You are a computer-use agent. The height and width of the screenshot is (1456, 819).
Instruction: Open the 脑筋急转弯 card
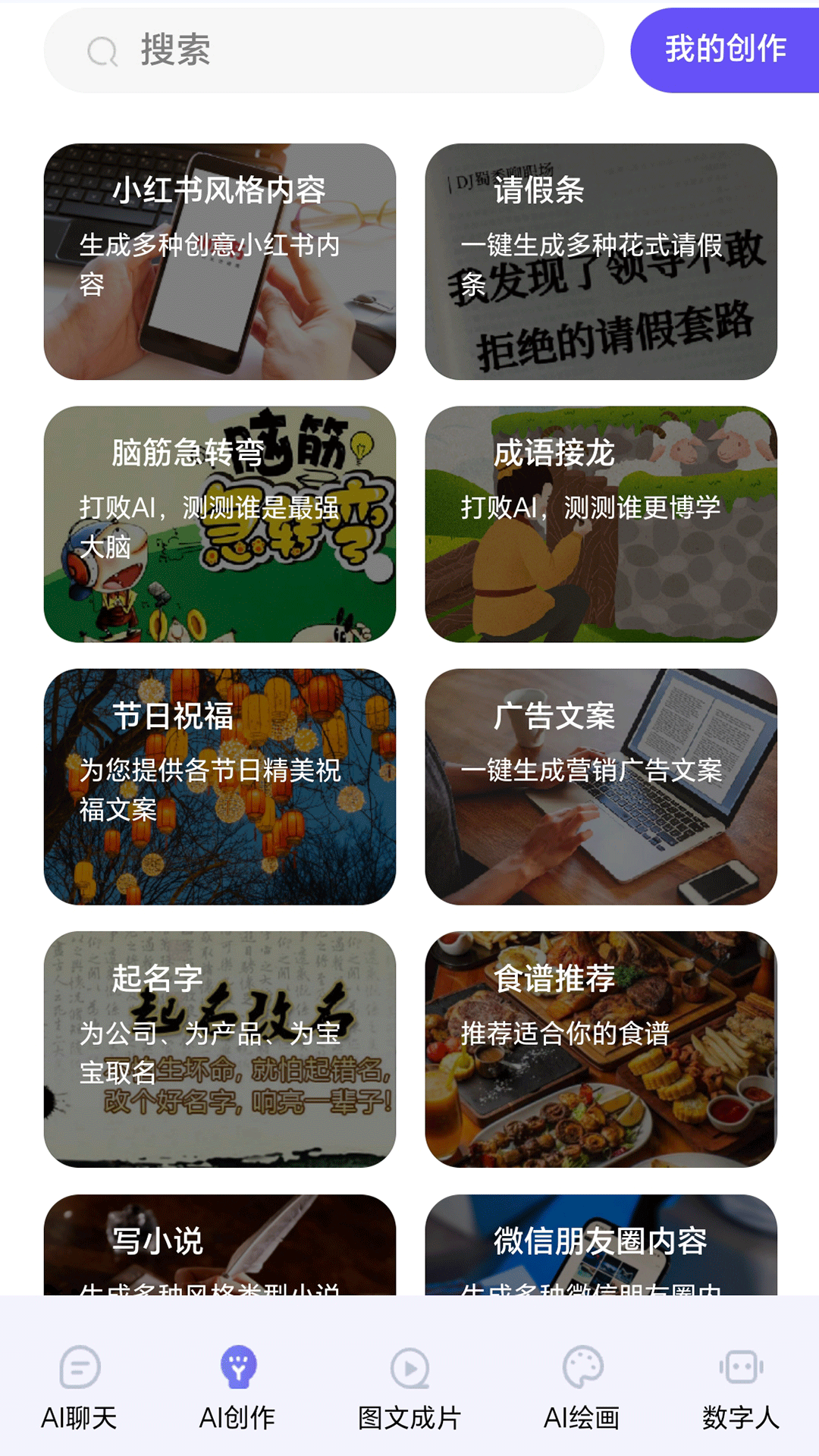[220, 524]
